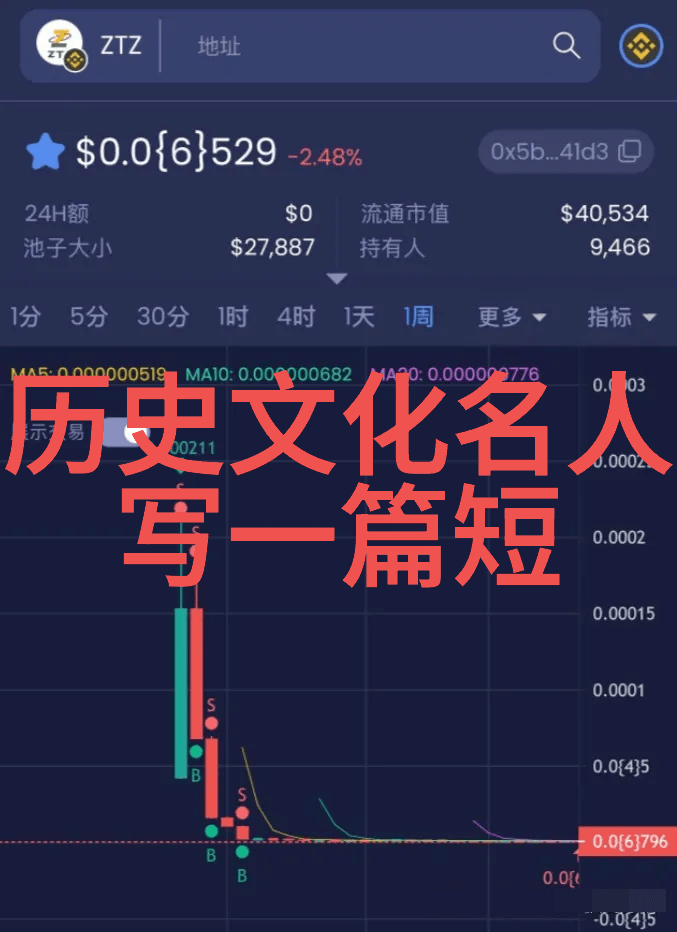
Task: Select the 1时 timeframe
Action: [232, 317]
